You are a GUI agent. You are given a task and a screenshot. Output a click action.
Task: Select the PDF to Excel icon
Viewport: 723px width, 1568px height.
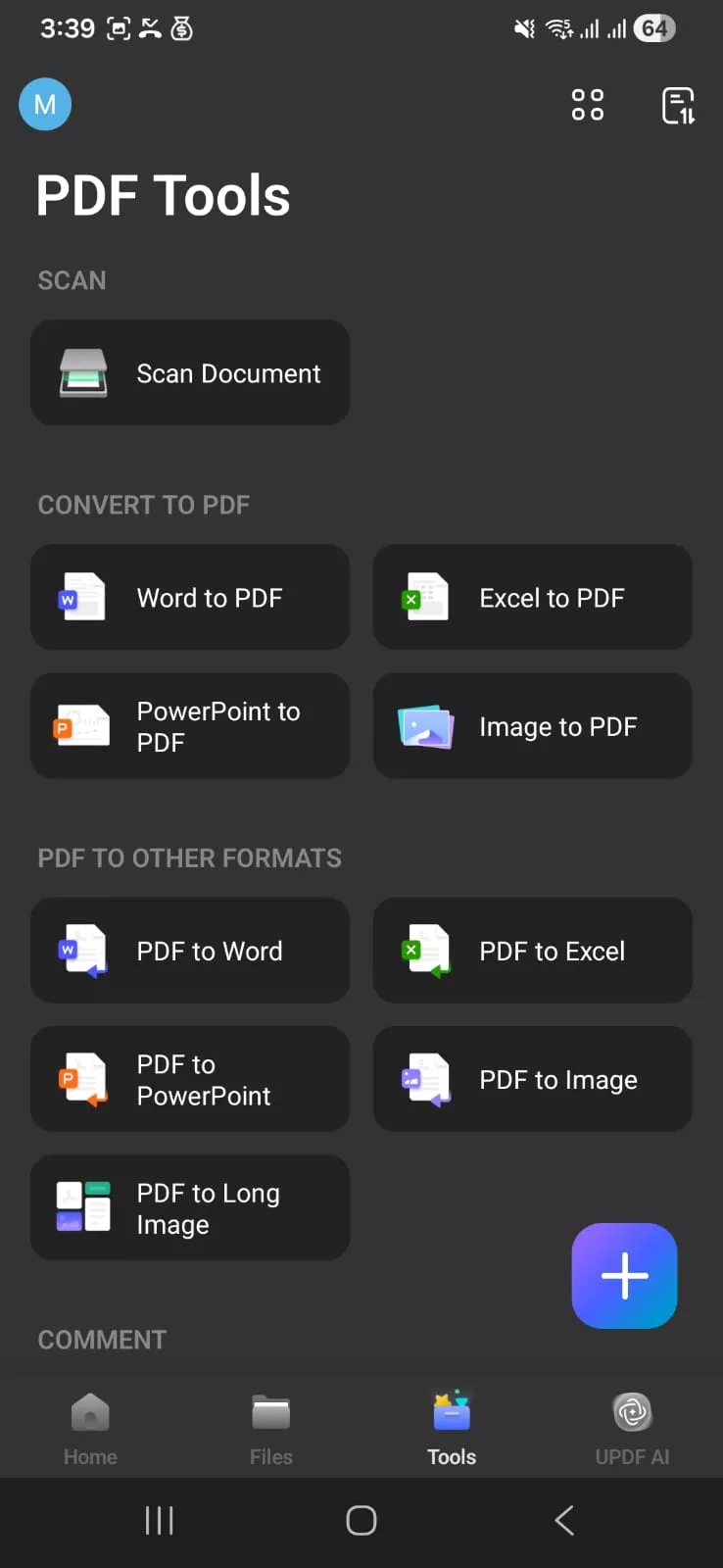pyautogui.click(x=423, y=951)
